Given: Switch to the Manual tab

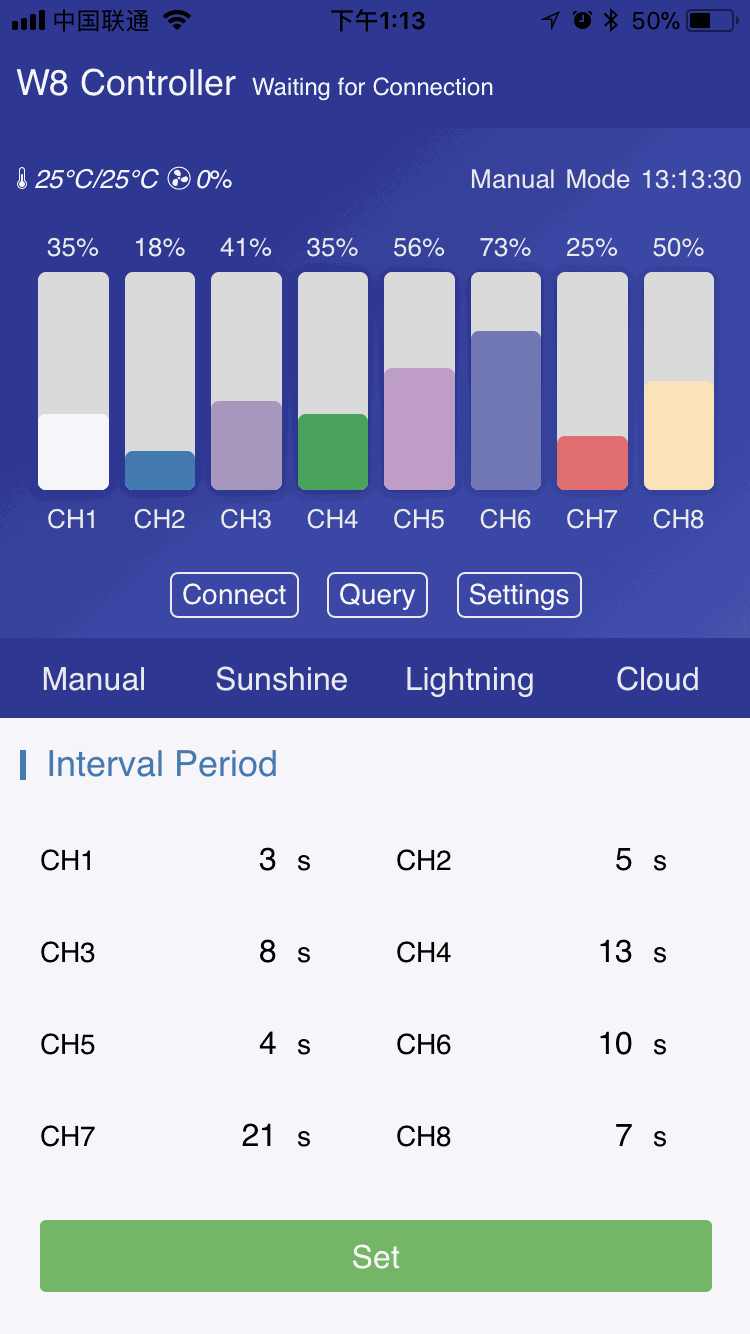Looking at the screenshot, I should pyautogui.click(x=94, y=679).
